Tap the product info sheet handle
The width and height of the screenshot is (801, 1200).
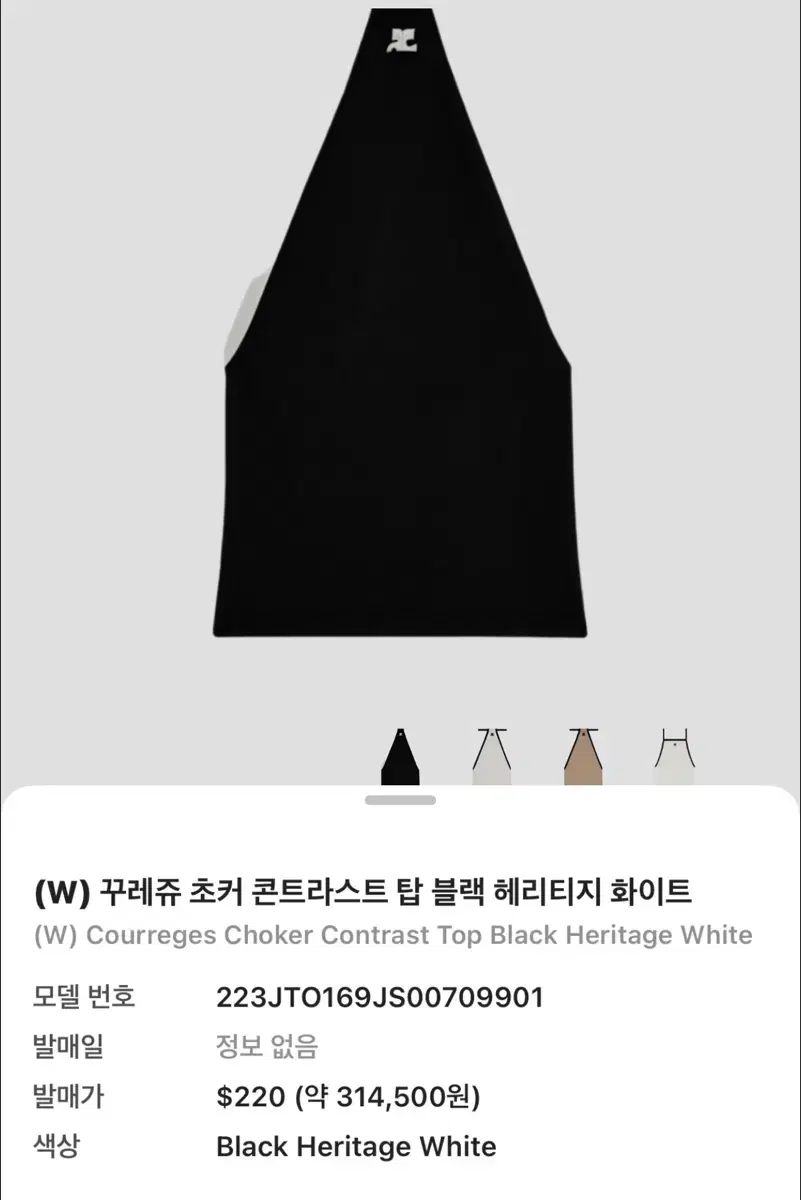pyautogui.click(x=400, y=800)
